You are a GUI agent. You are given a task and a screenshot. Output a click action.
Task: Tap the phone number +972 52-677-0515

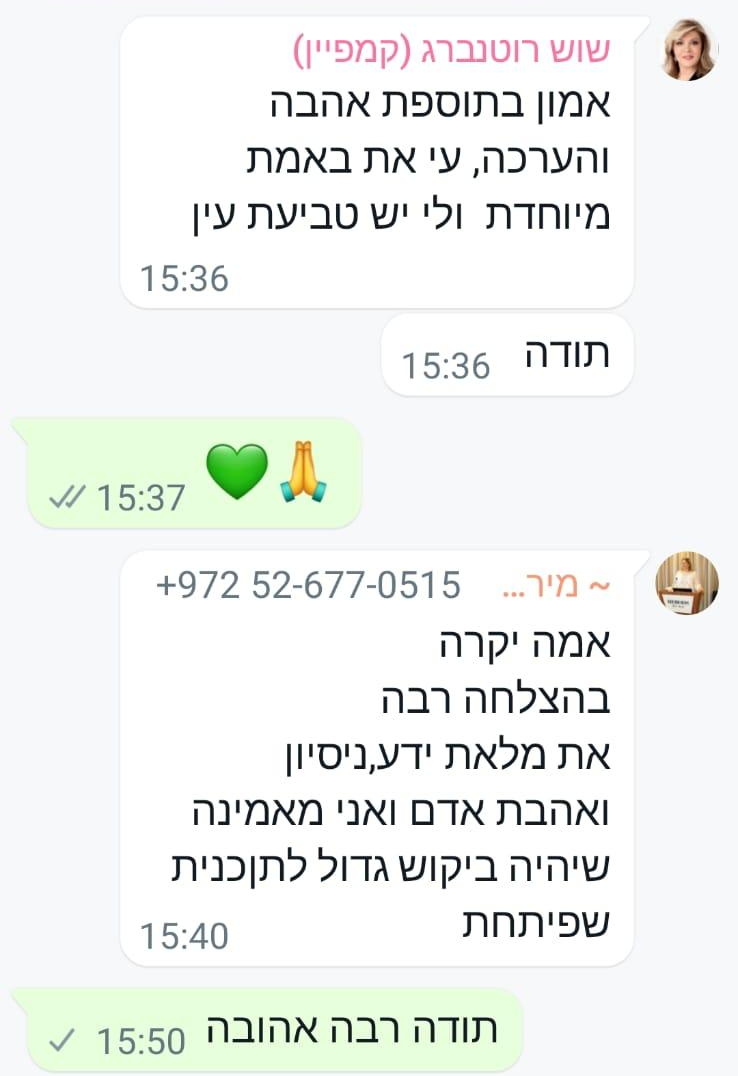(x=309, y=584)
